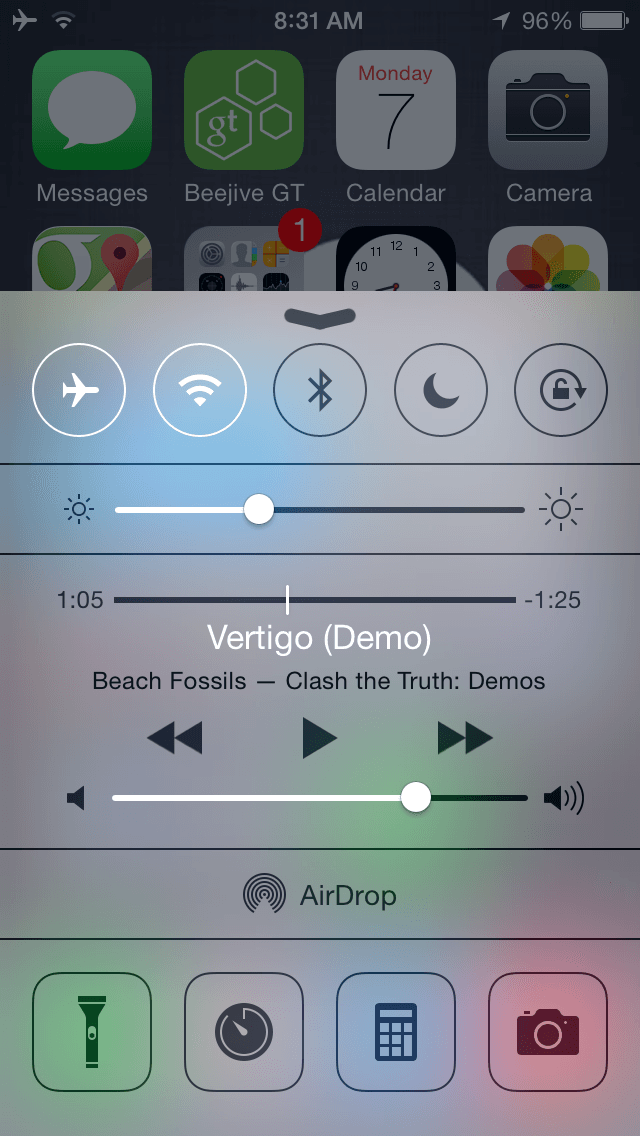Screen dimensions: 640x1136
Task: Turn on Do Not Disturb moon
Action: pyautogui.click(x=441, y=390)
